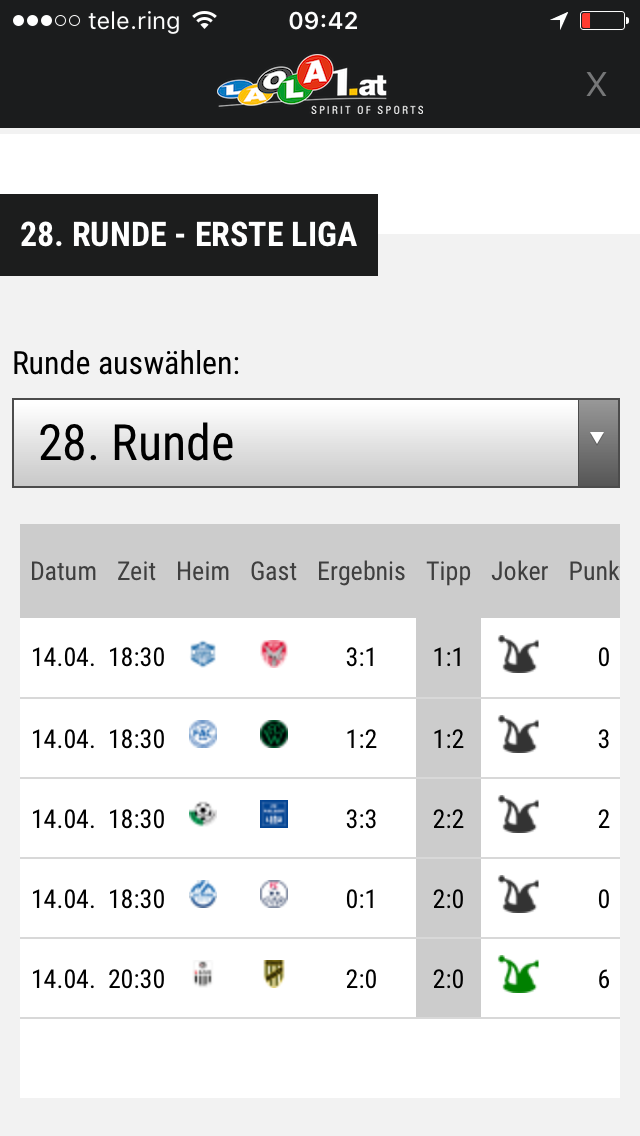Tap the green joker hat for 20:30 match
Viewport: 640px width, 1136px height.
point(518,974)
